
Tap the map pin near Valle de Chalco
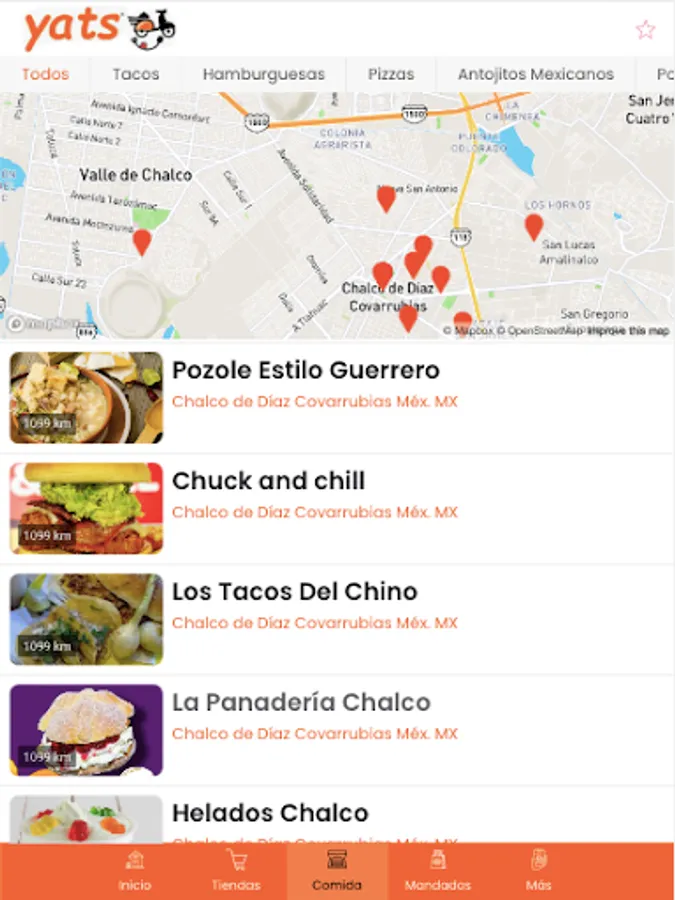click(142, 241)
